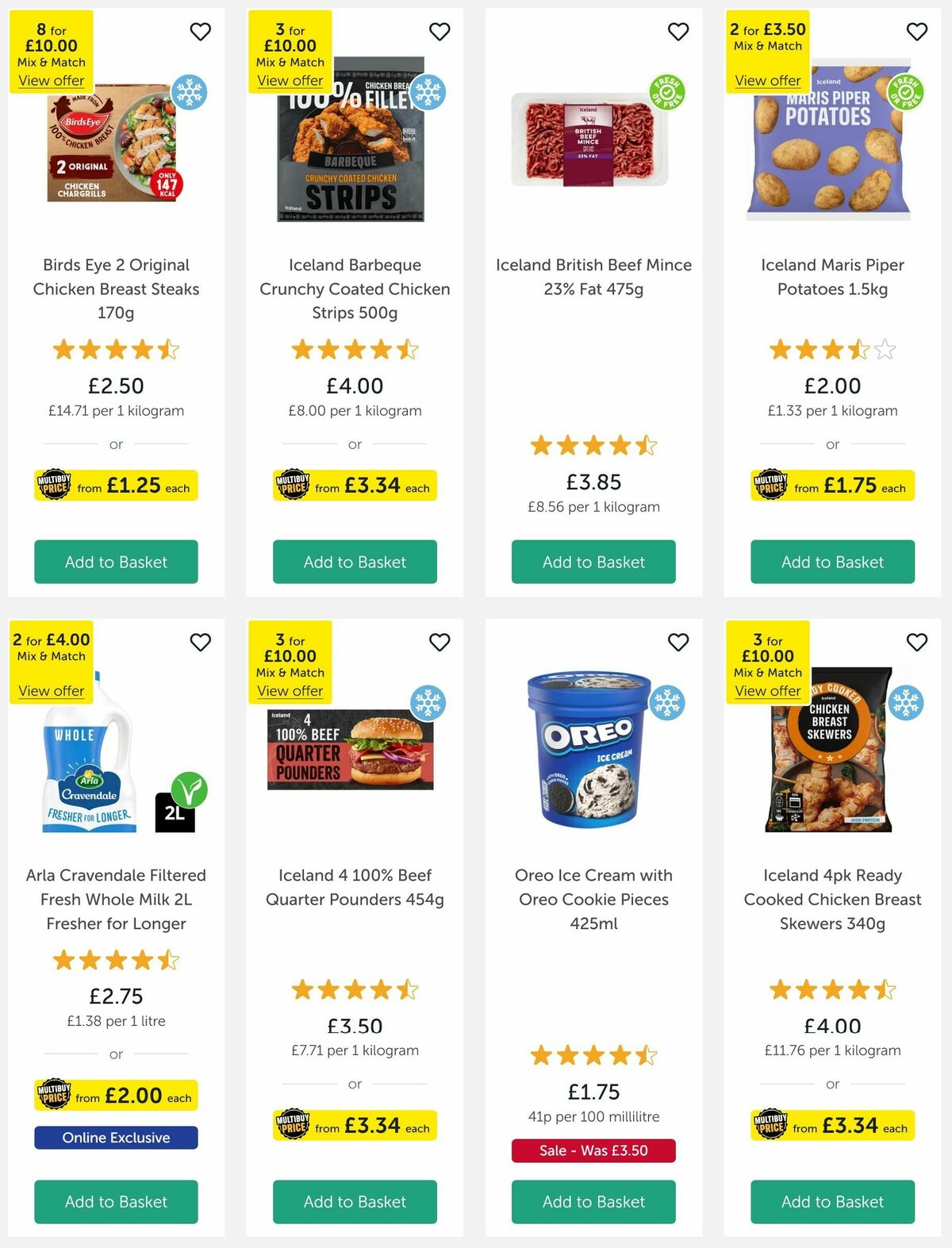Add Iceland British Beef Mince to favourites
Image resolution: width=952 pixels, height=1248 pixels.
point(678,31)
